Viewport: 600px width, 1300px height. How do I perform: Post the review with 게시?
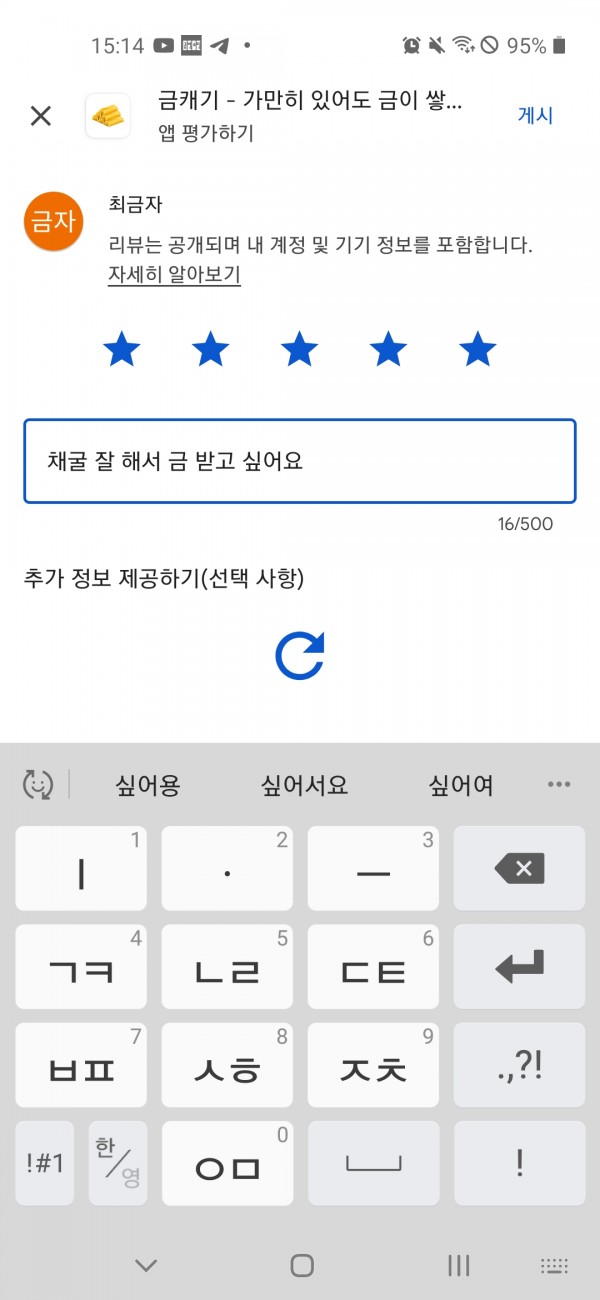click(x=535, y=116)
